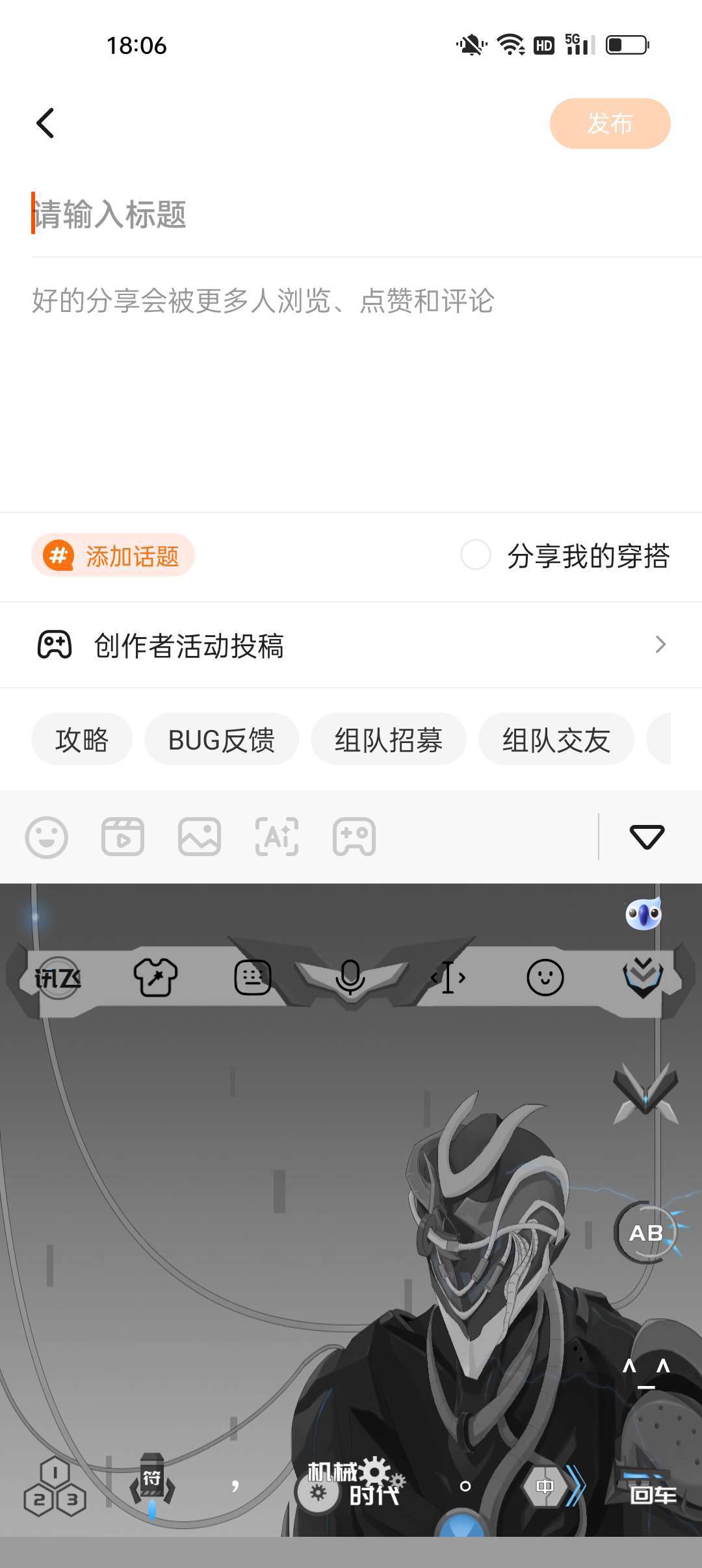Open the game controller toolbar icon
Viewport: 702px width, 1568px height.
click(354, 837)
